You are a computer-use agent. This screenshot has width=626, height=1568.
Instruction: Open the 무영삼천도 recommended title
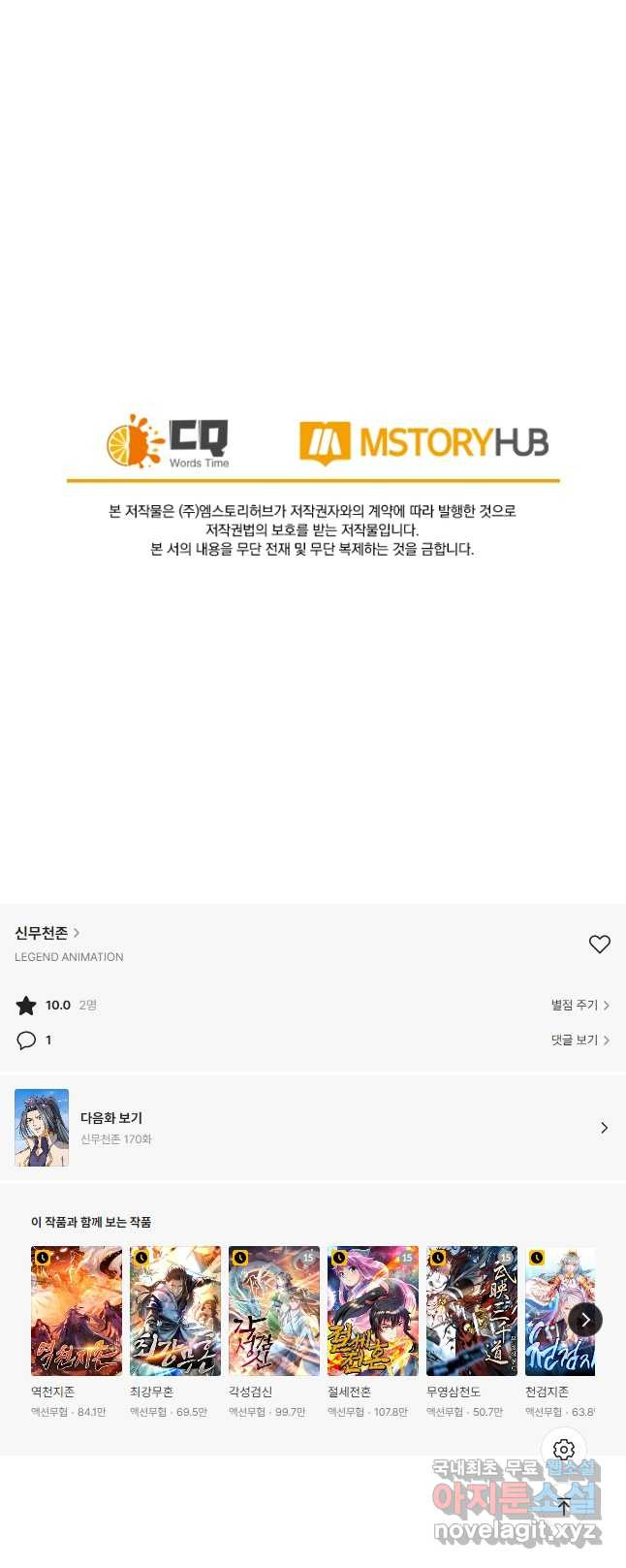(x=472, y=1311)
